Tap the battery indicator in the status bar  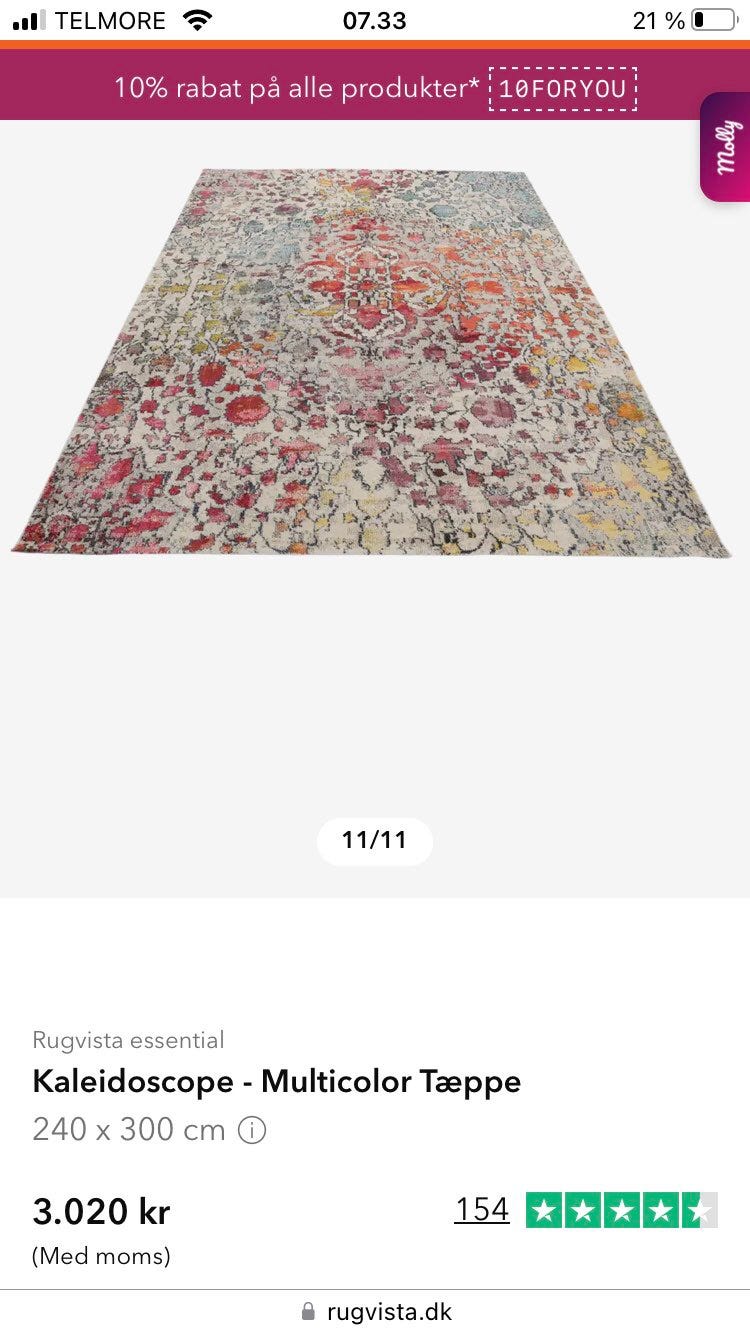click(714, 18)
